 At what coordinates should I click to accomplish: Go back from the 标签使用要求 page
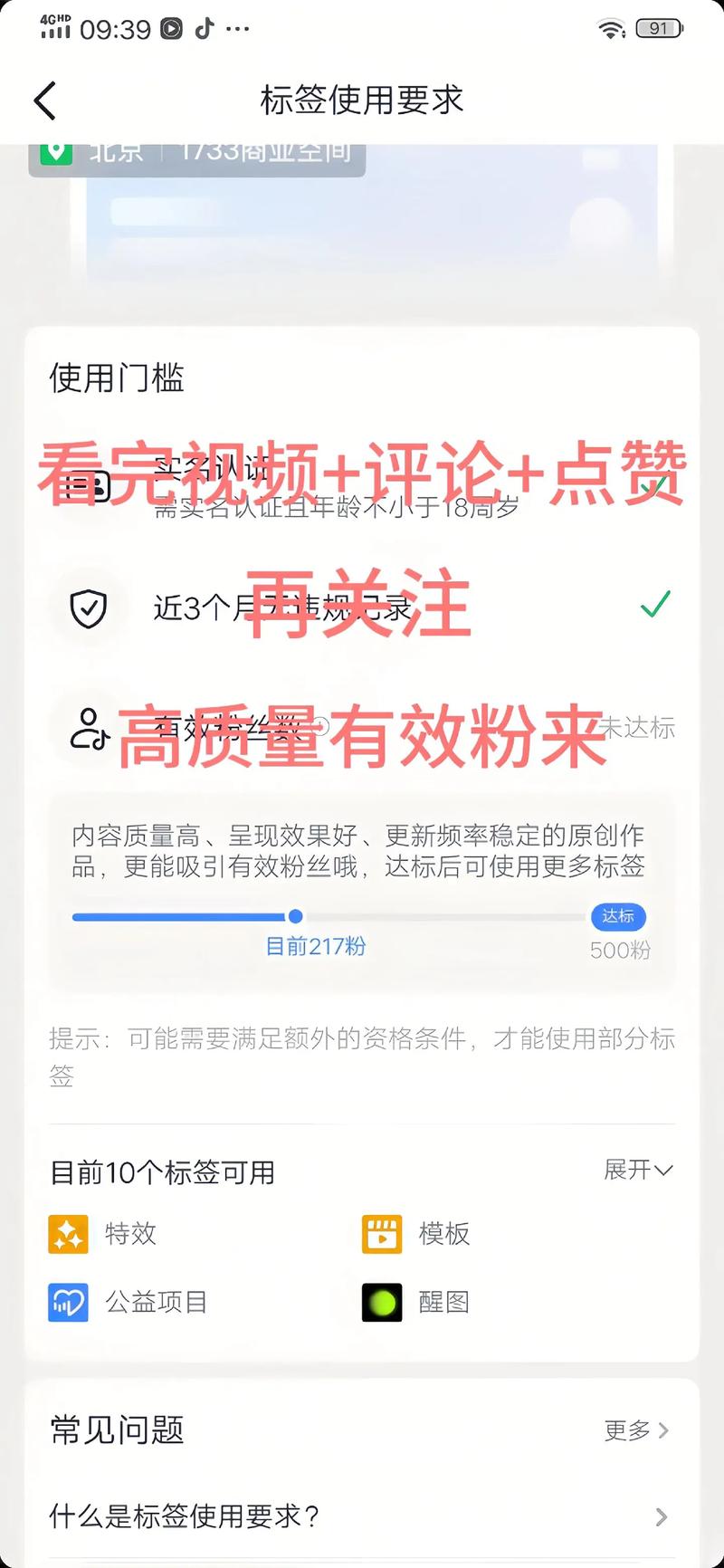pyautogui.click(x=45, y=100)
